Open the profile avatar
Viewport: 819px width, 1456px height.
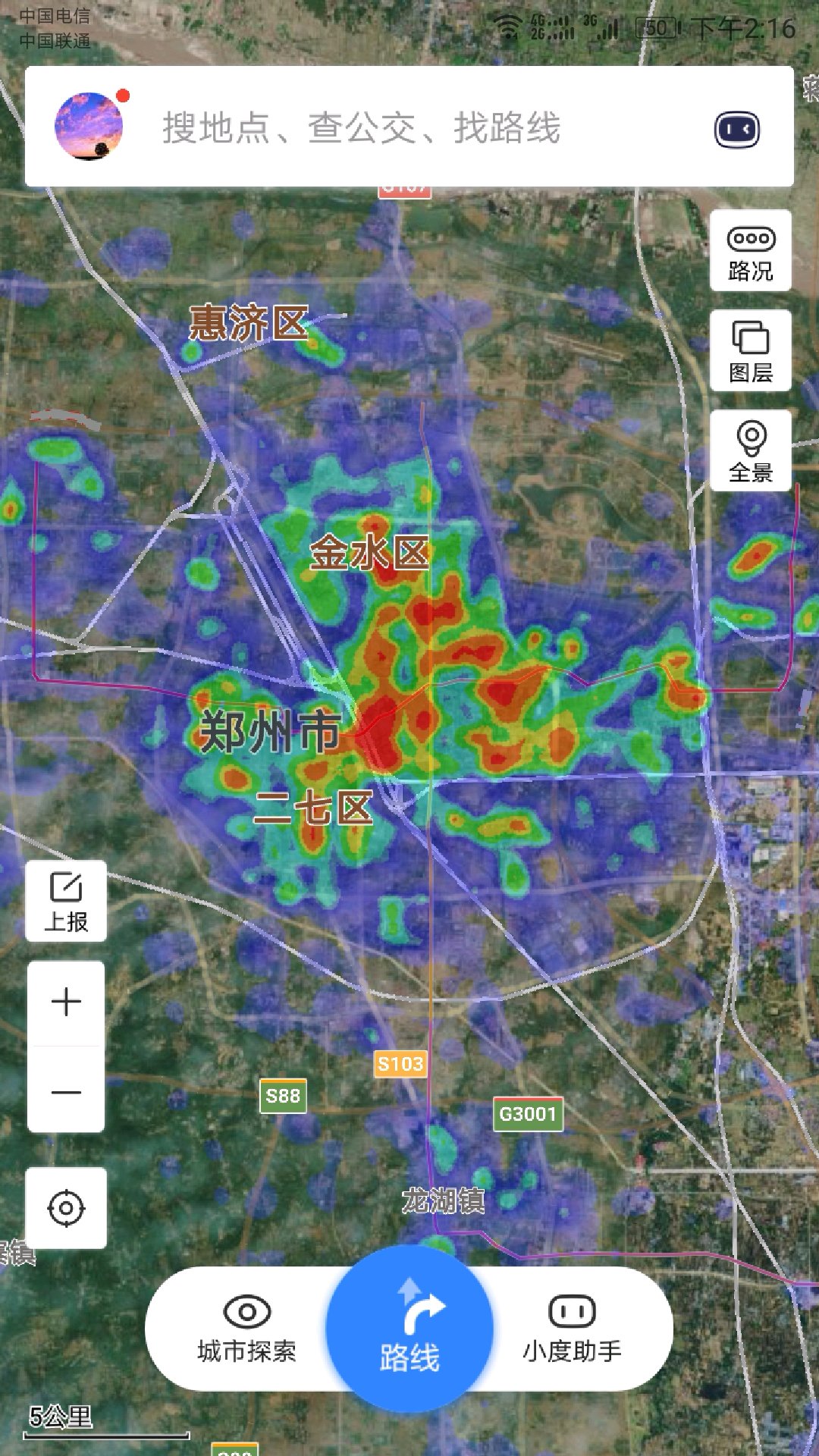(89, 126)
